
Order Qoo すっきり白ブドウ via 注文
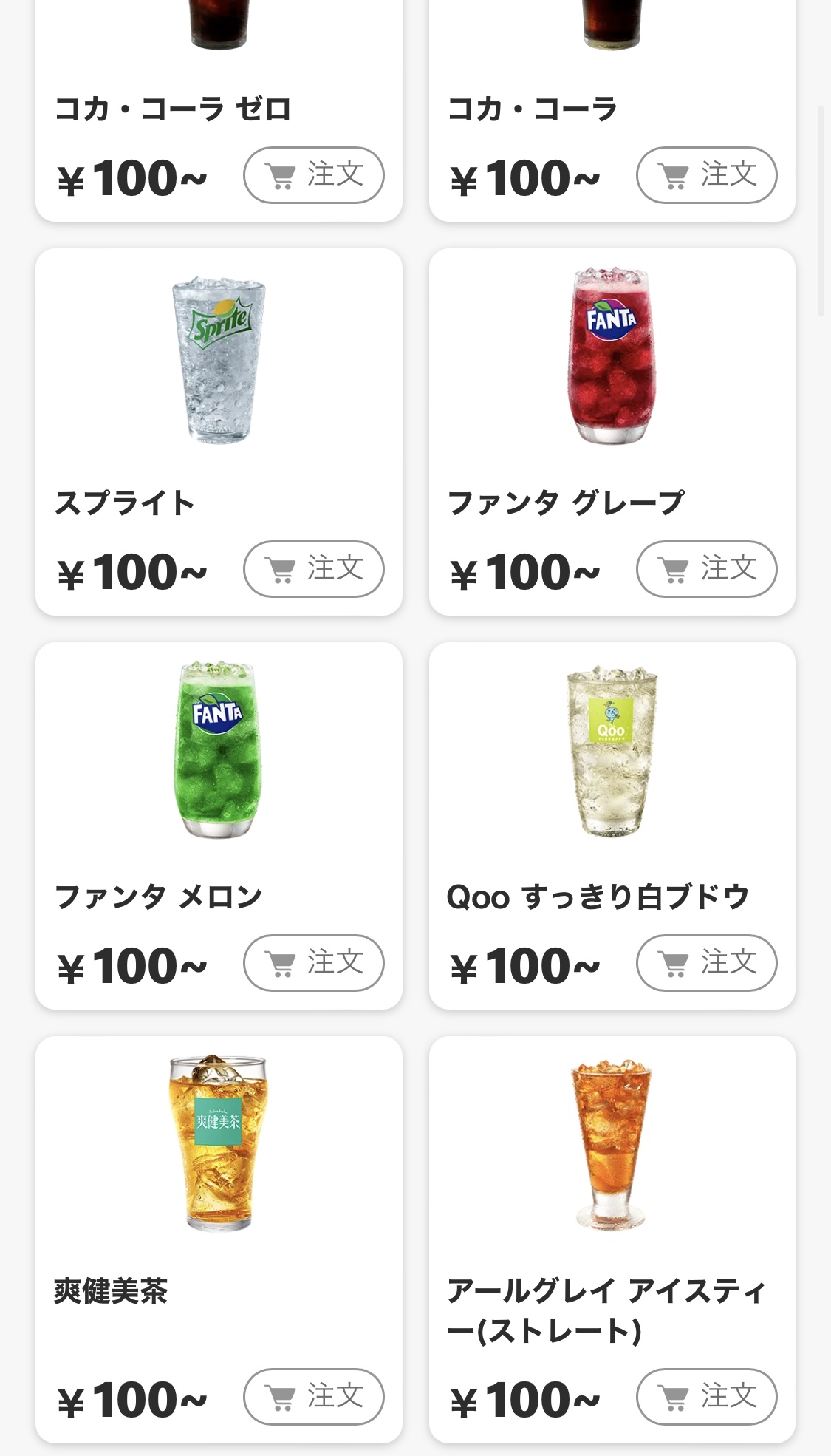pyautogui.click(x=706, y=963)
